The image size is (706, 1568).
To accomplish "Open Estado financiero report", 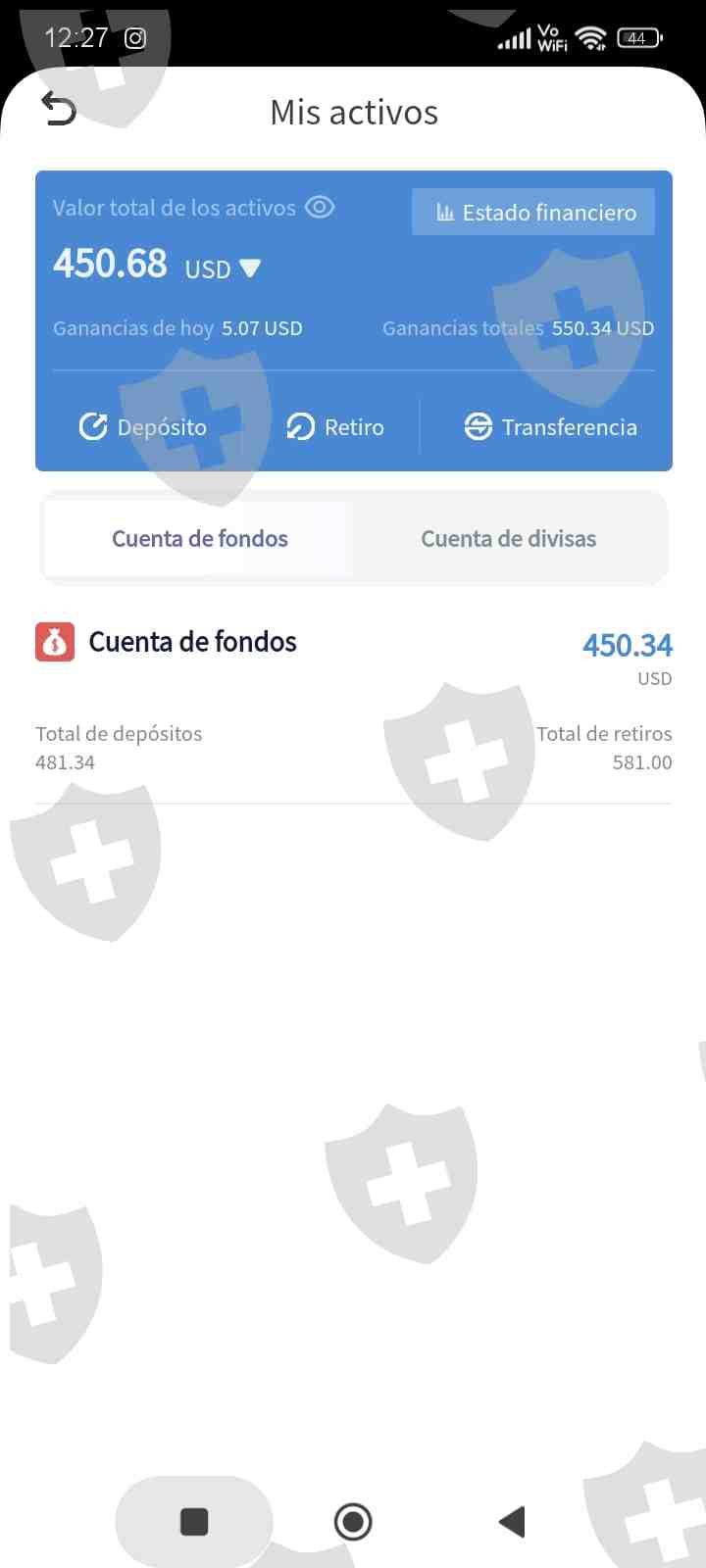I will [x=533, y=212].
